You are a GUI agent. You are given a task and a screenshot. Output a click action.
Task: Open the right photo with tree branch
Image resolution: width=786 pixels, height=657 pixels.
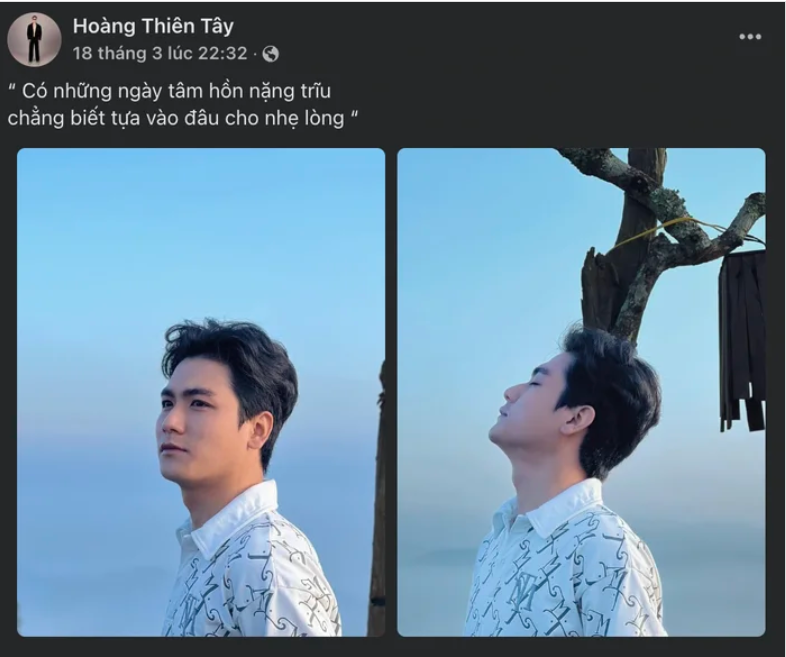(x=581, y=392)
